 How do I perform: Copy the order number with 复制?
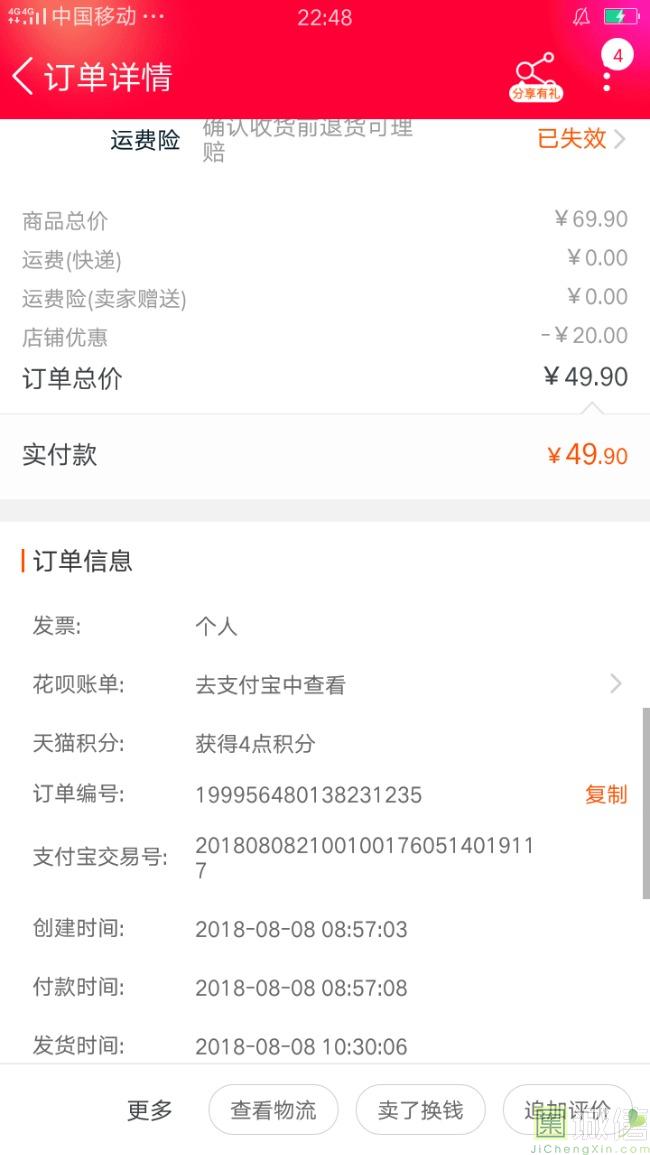click(606, 795)
